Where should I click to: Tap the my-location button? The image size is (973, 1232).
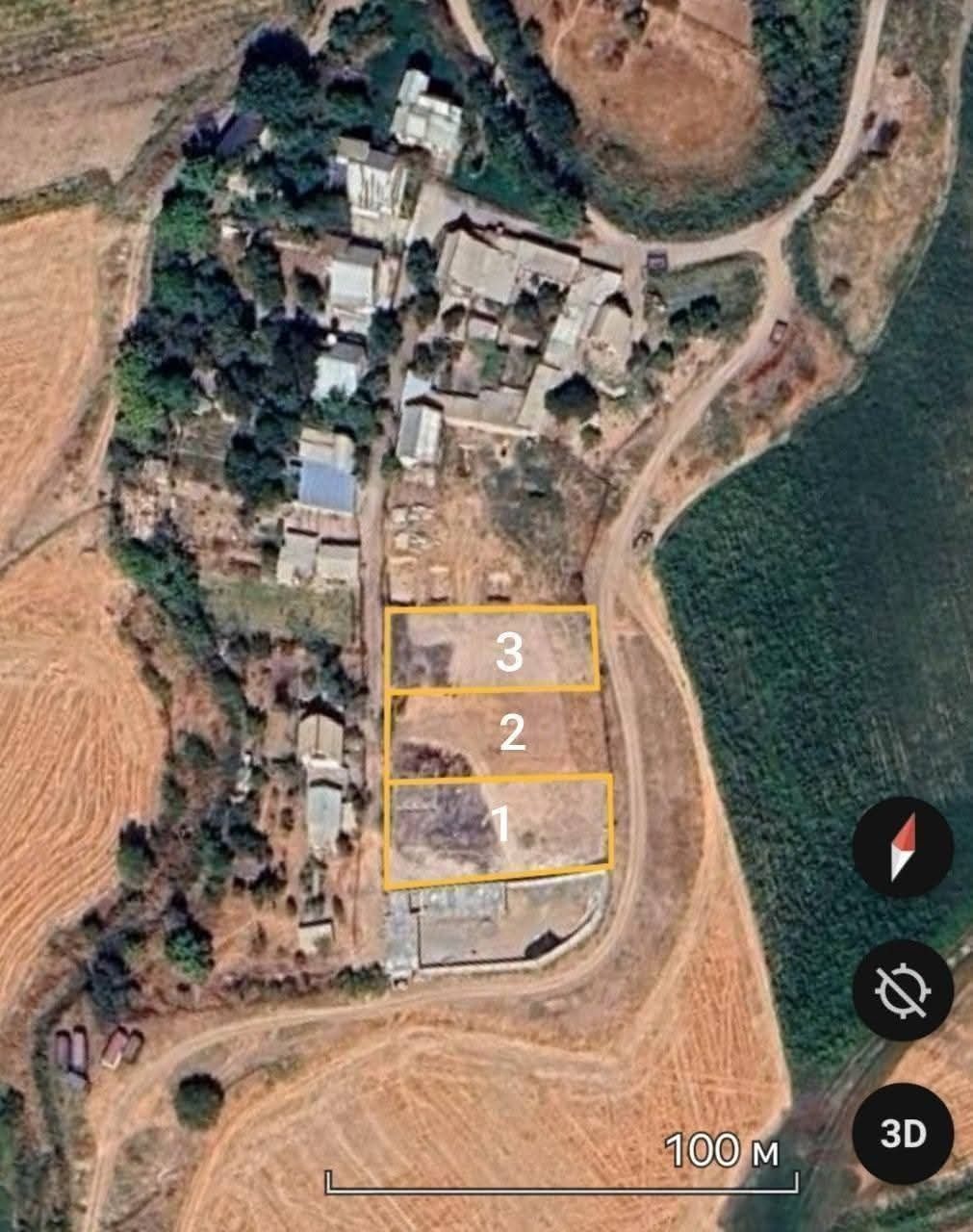902,989
